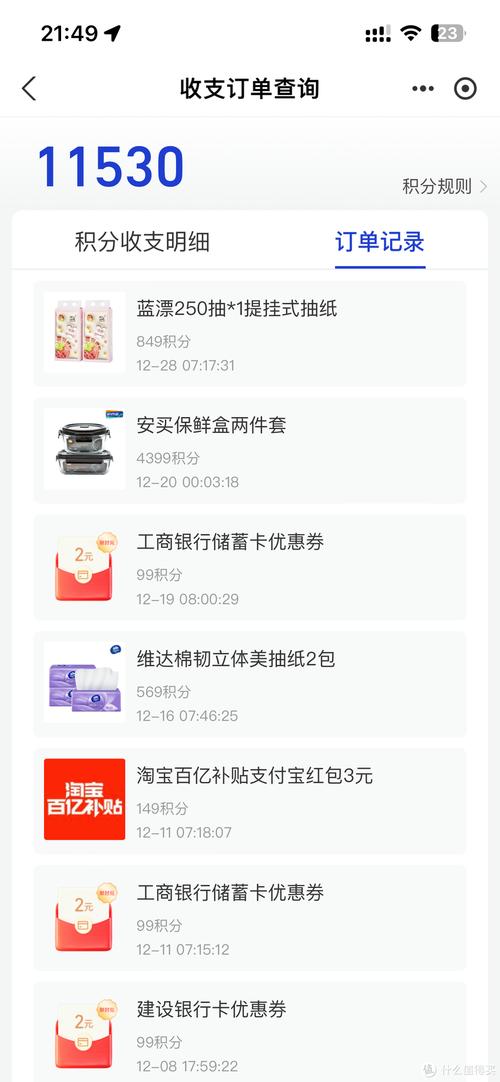The image size is (500, 1082).
Task: Switch to 积分收支明细 tab
Action: 142,242
